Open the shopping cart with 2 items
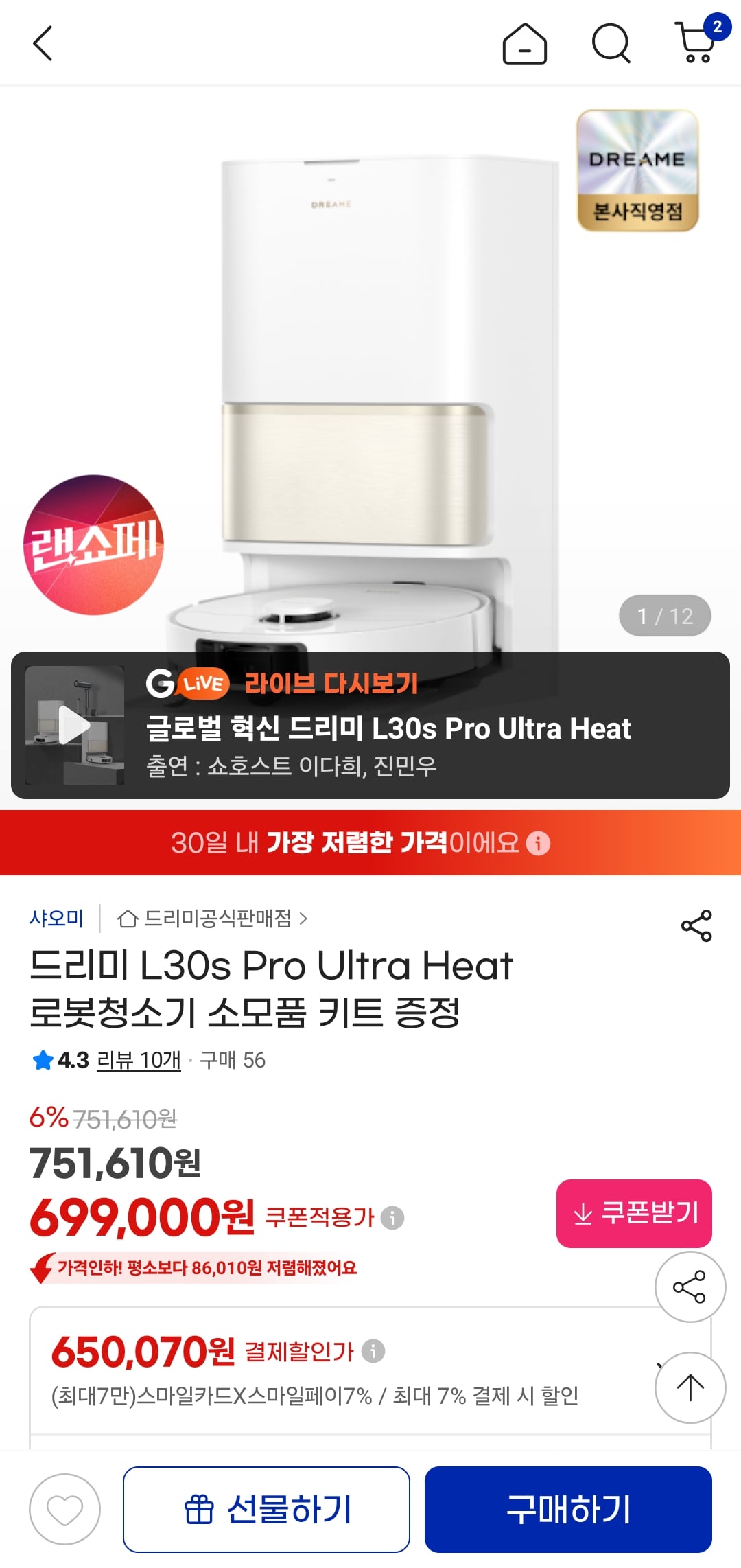The height and width of the screenshot is (1568, 741). tap(696, 43)
